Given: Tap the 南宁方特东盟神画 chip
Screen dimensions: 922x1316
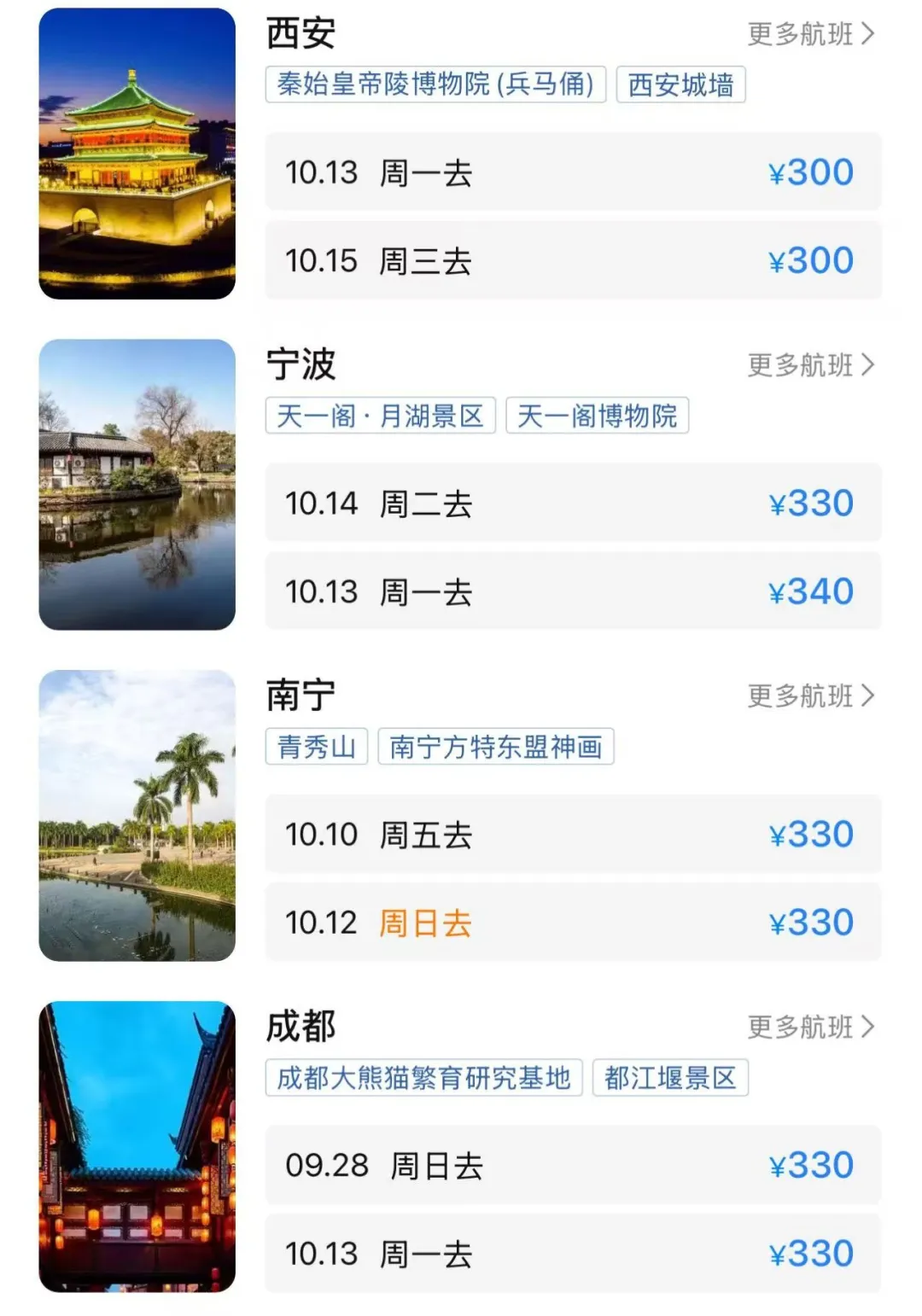Looking at the screenshot, I should (495, 747).
